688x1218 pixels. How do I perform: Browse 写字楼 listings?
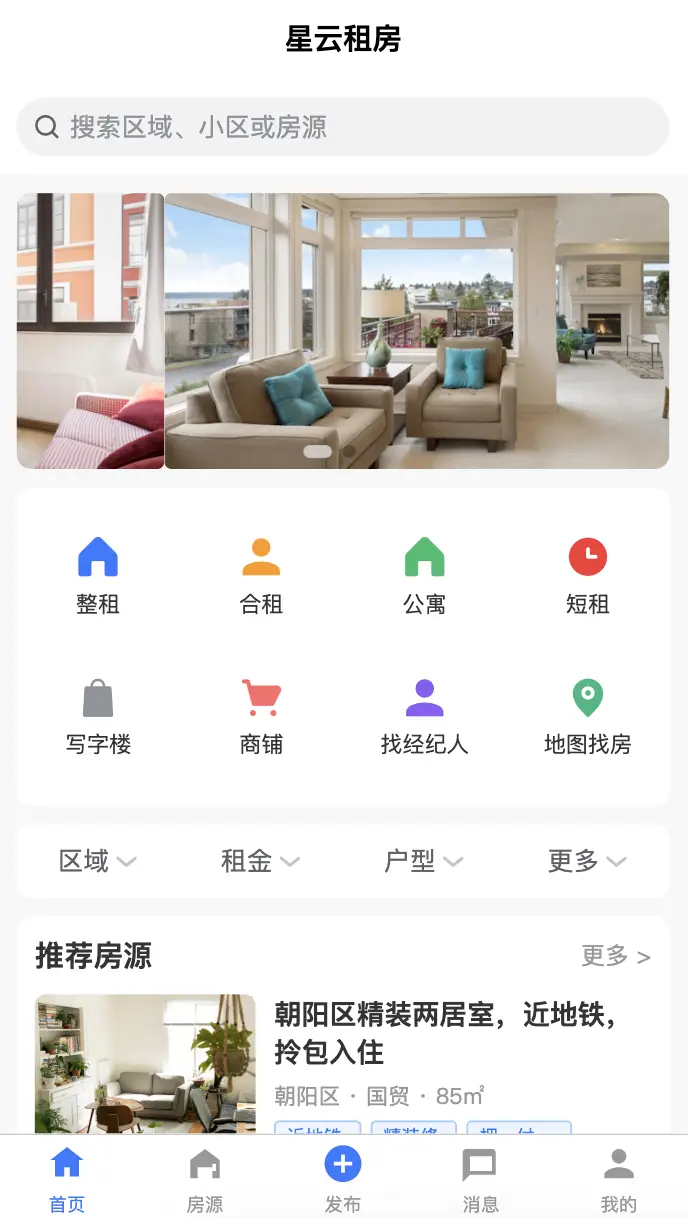(x=98, y=716)
